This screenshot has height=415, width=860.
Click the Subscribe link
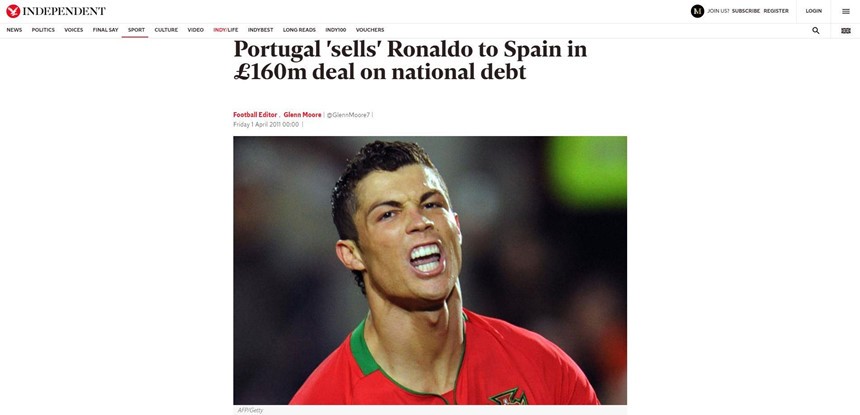tap(745, 11)
